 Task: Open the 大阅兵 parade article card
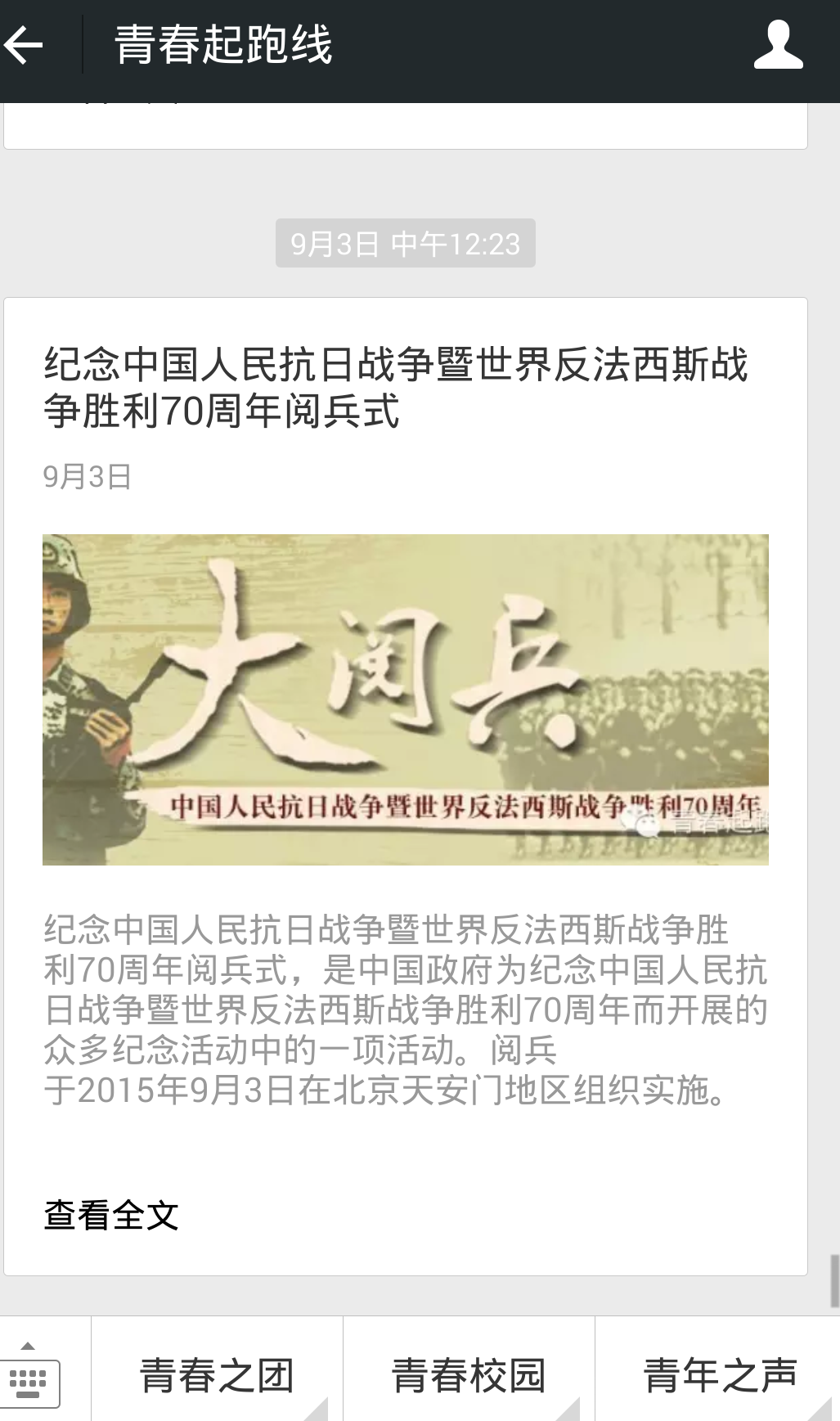(405, 699)
